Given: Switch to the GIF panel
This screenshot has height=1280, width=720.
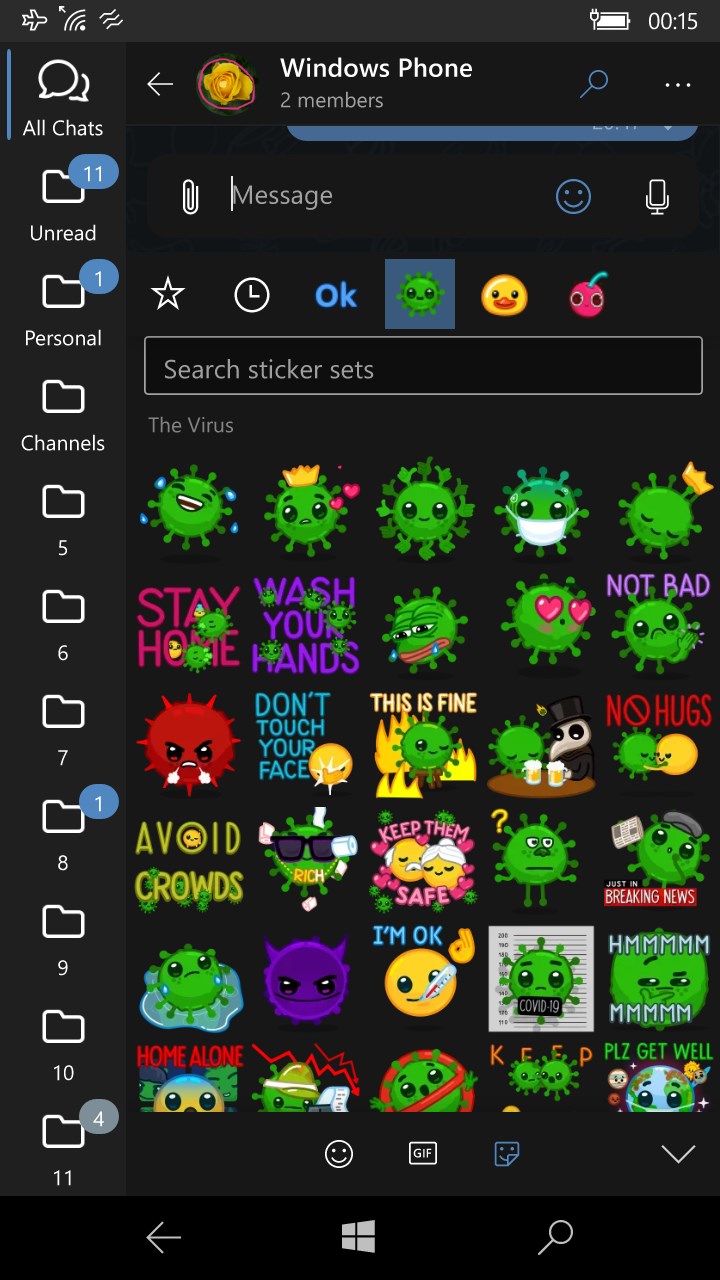Looking at the screenshot, I should tap(422, 1153).
